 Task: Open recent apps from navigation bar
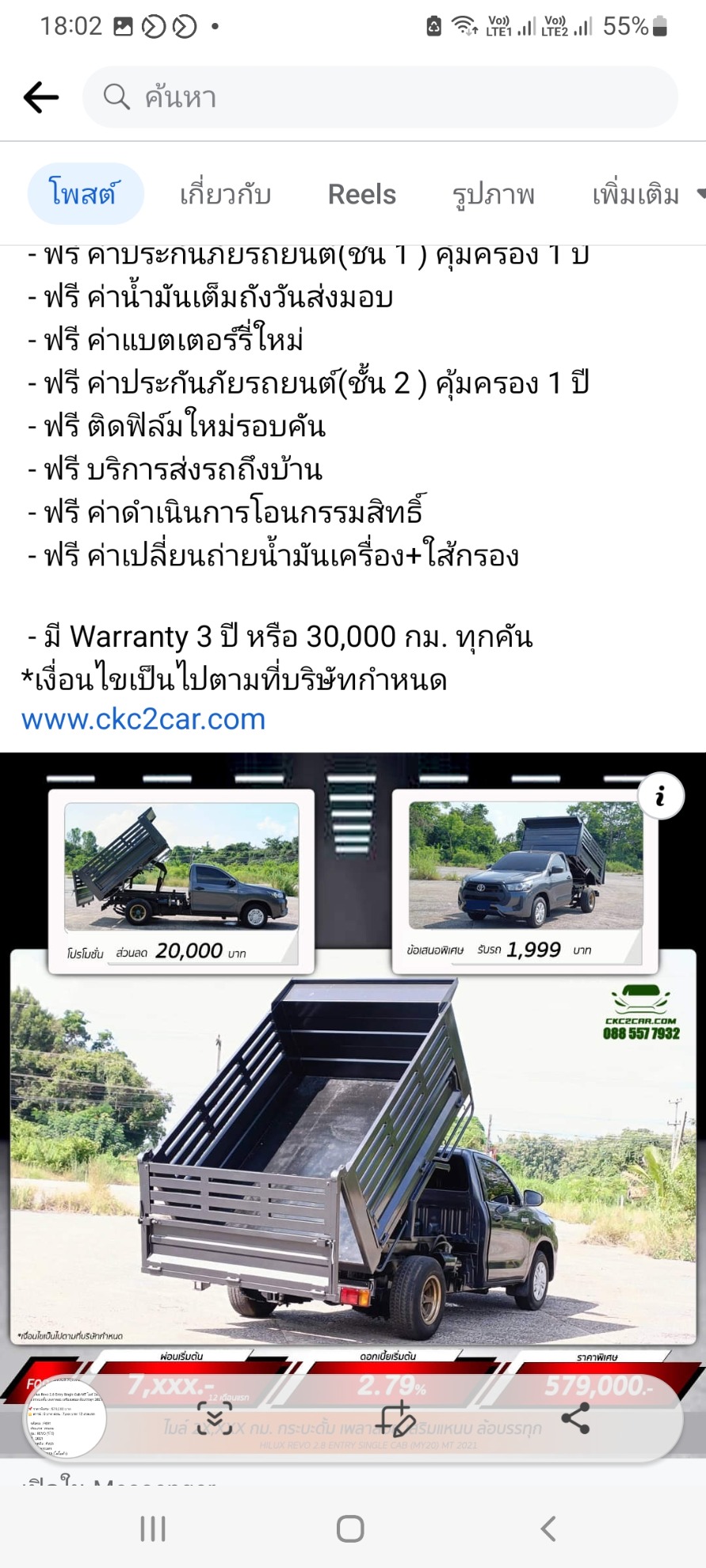153,1529
